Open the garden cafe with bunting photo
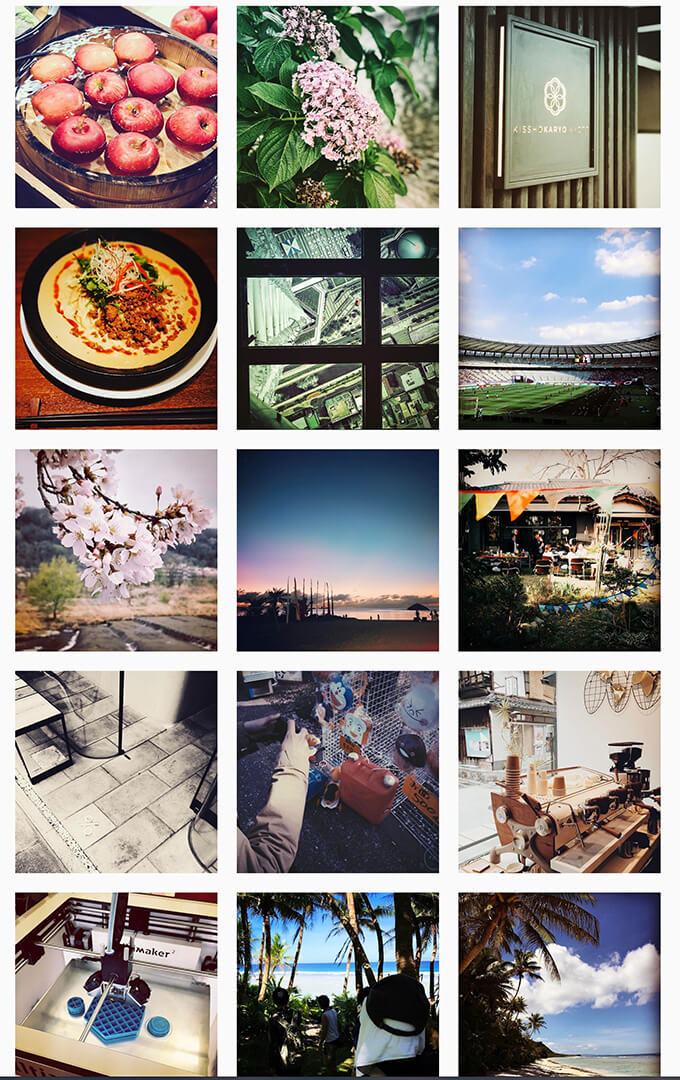The height and width of the screenshot is (1080, 680). pyautogui.click(x=559, y=550)
